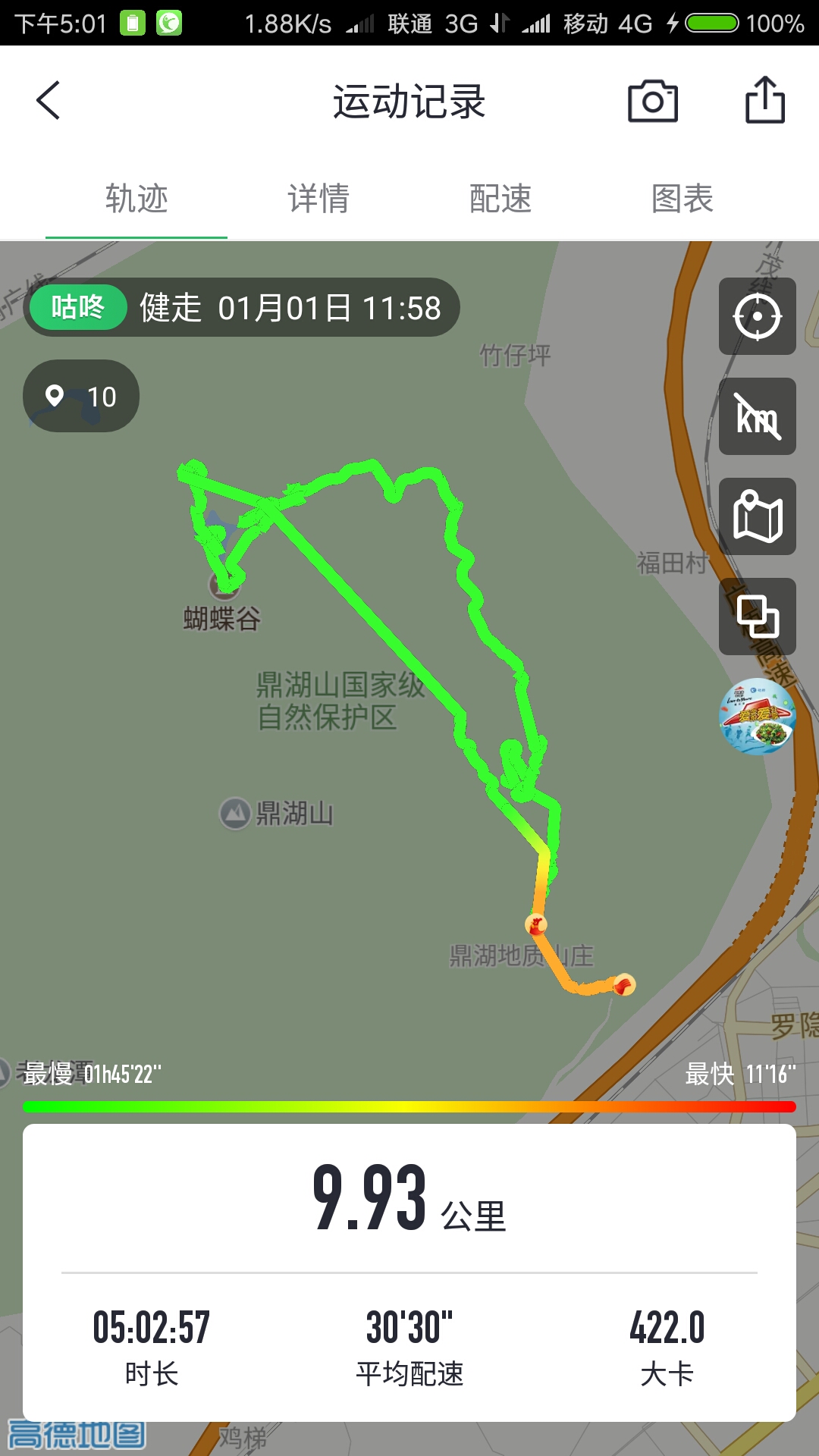Select the camera screenshot icon
The width and height of the screenshot is (819, 1456).
coord(654,102)
